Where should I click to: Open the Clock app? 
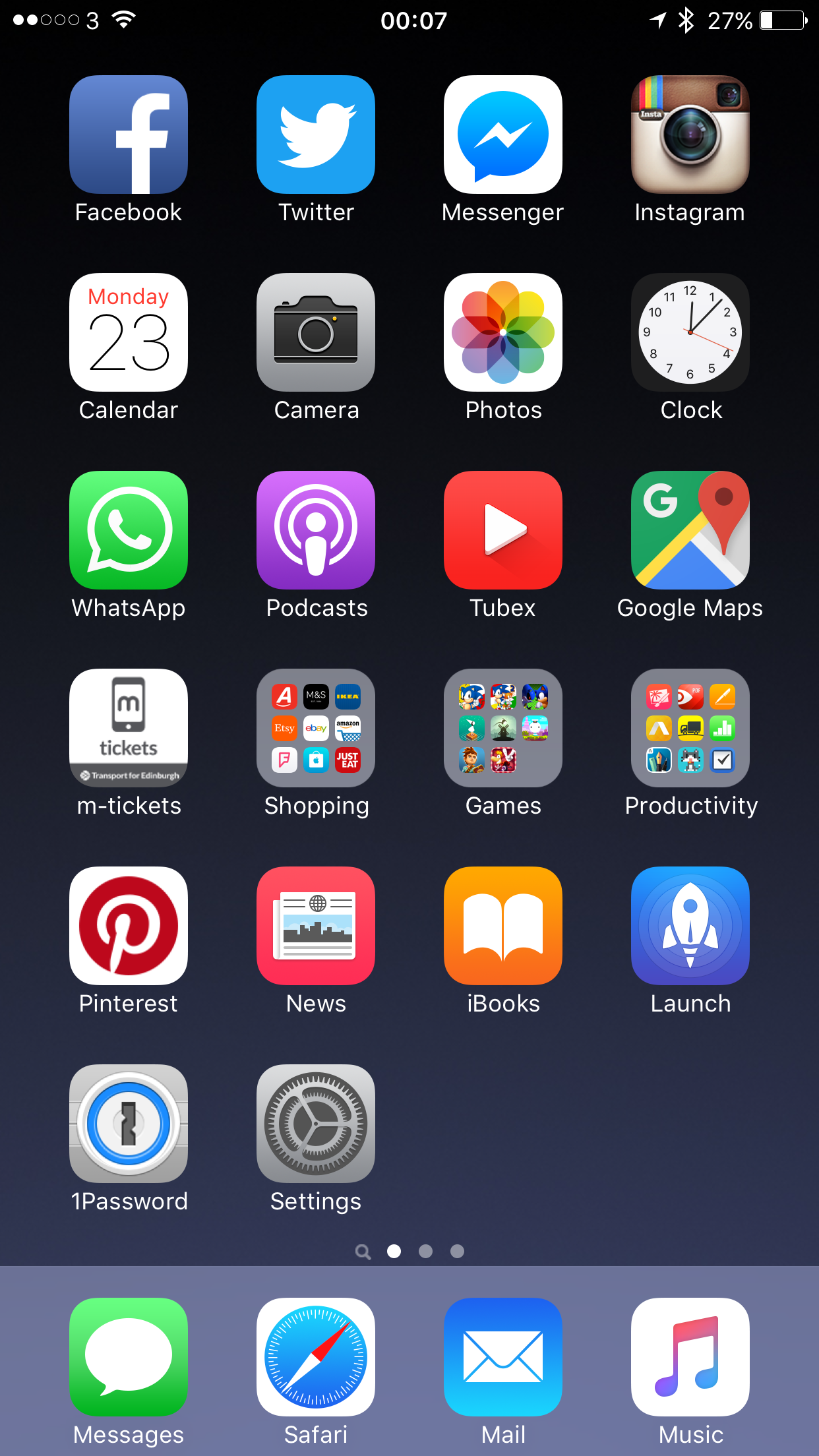(690, 332)
